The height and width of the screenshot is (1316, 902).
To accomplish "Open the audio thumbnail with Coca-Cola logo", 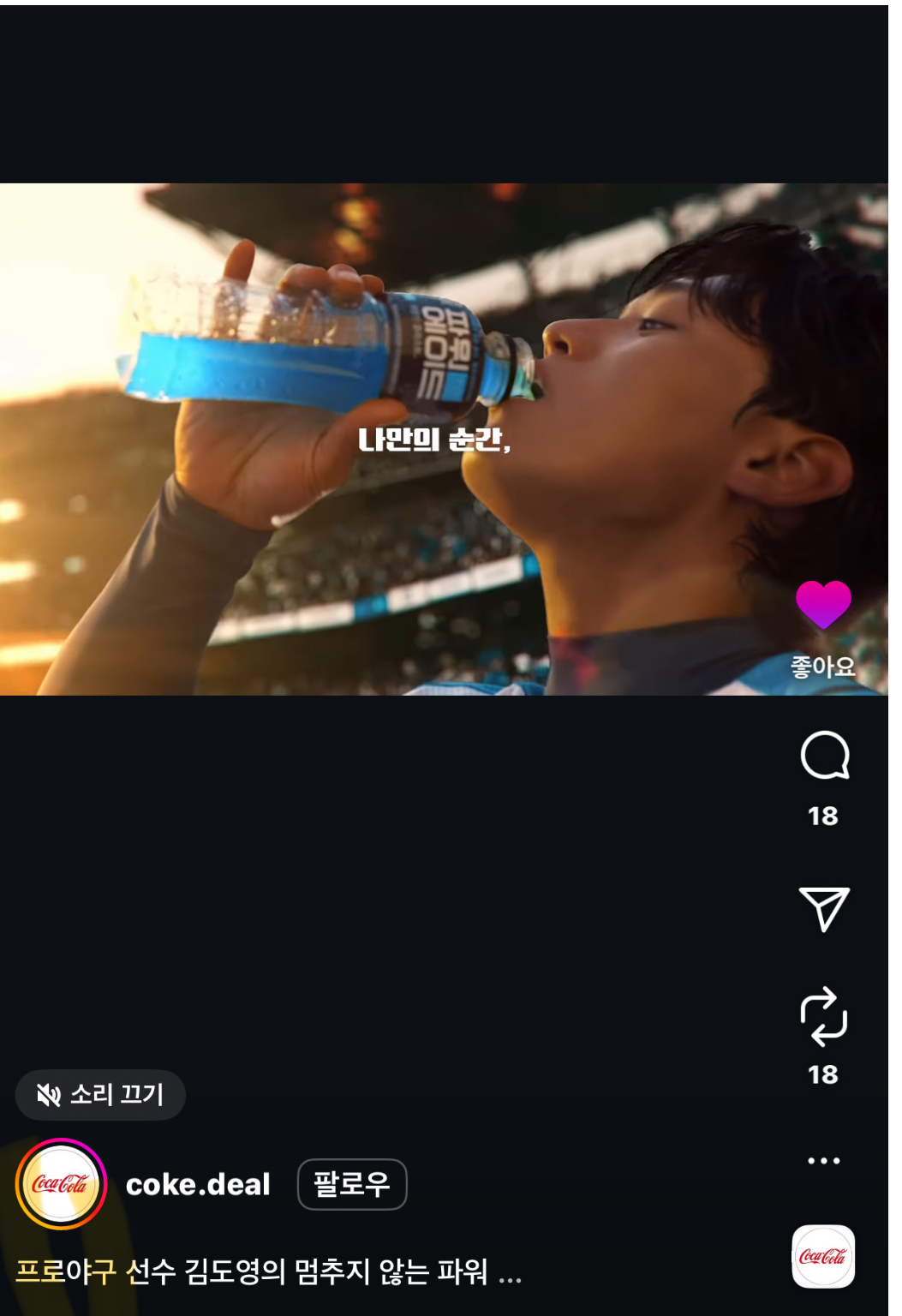I will (x=822, y=1256).
